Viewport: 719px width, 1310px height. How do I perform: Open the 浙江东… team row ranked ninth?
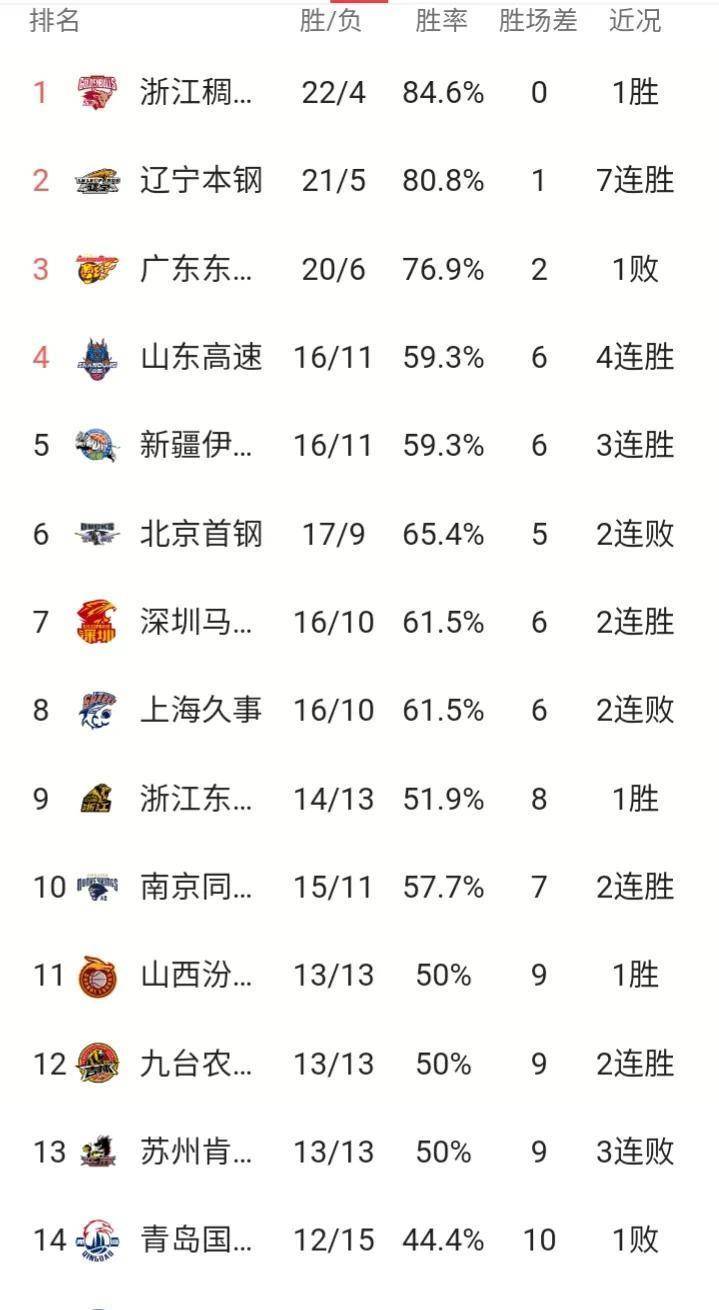[359, 799]
